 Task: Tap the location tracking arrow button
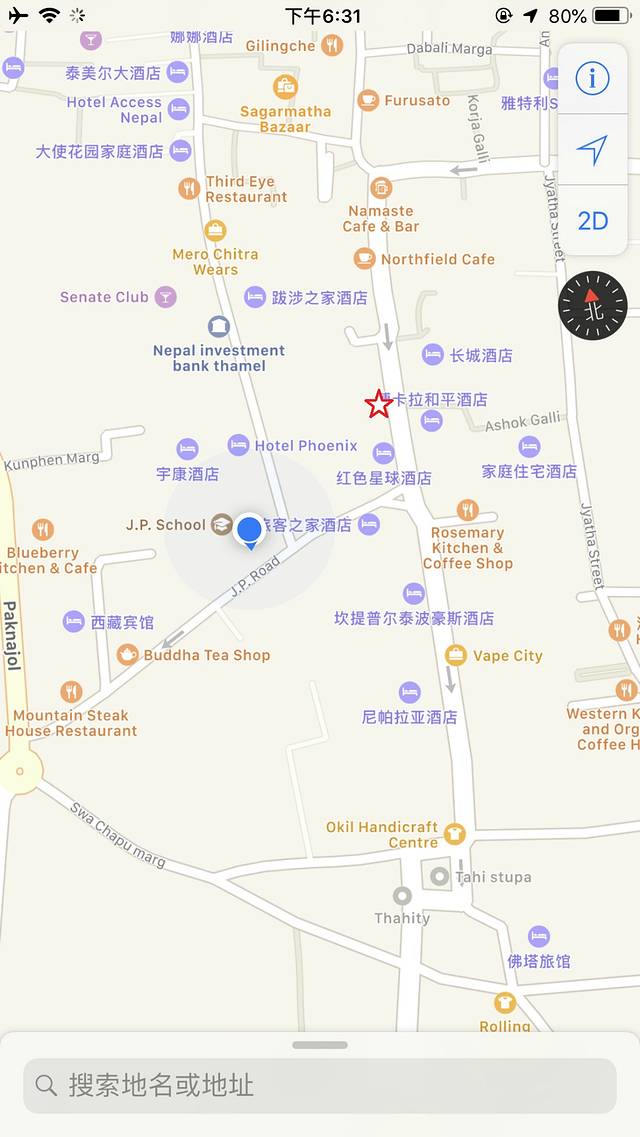[x=592, y=150]
